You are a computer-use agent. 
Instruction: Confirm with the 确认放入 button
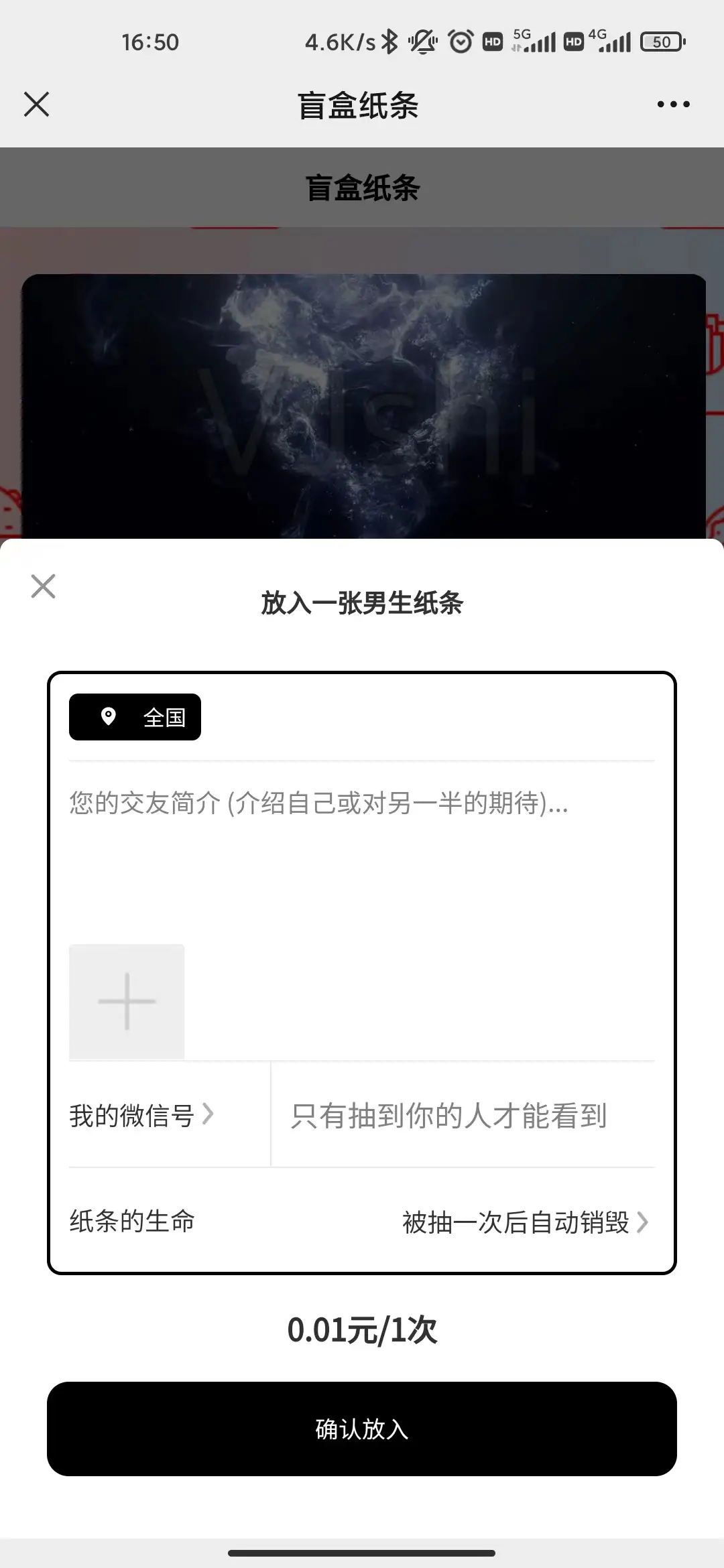(362, 1429)
